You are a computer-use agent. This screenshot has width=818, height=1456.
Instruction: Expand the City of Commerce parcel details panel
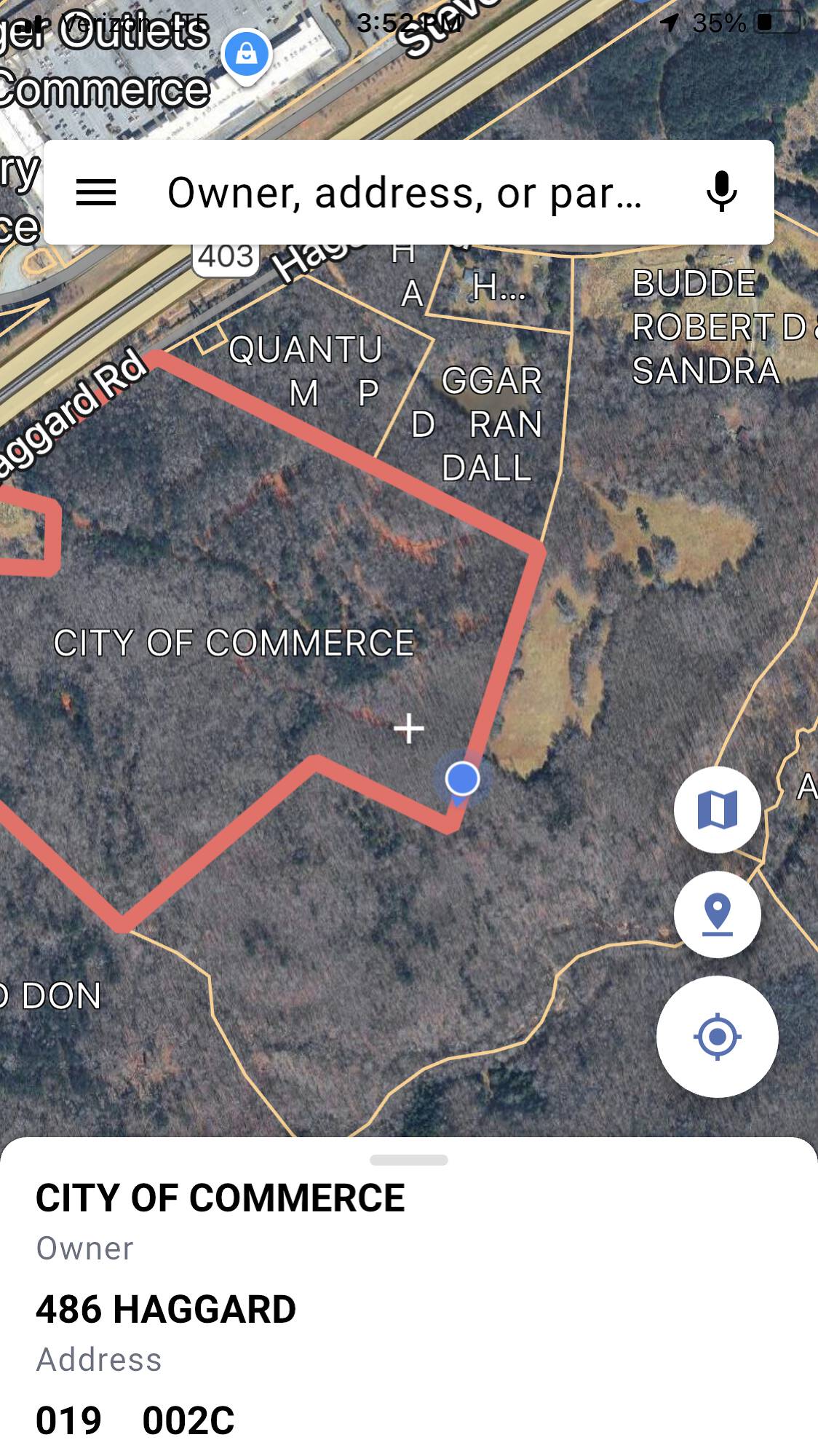(x=409, y=1160)
